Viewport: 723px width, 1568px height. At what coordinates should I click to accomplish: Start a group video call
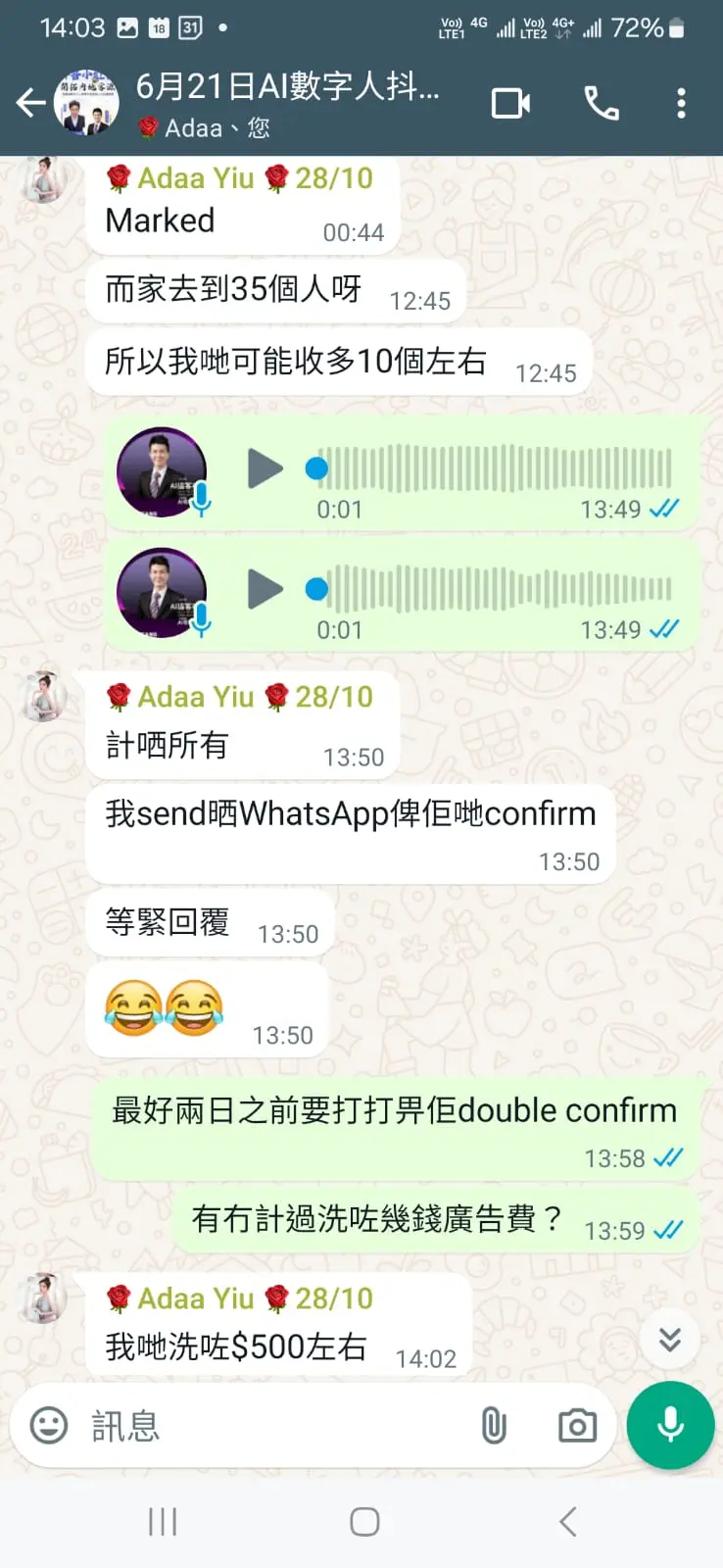pyautogui.click(x=510, y=103)
